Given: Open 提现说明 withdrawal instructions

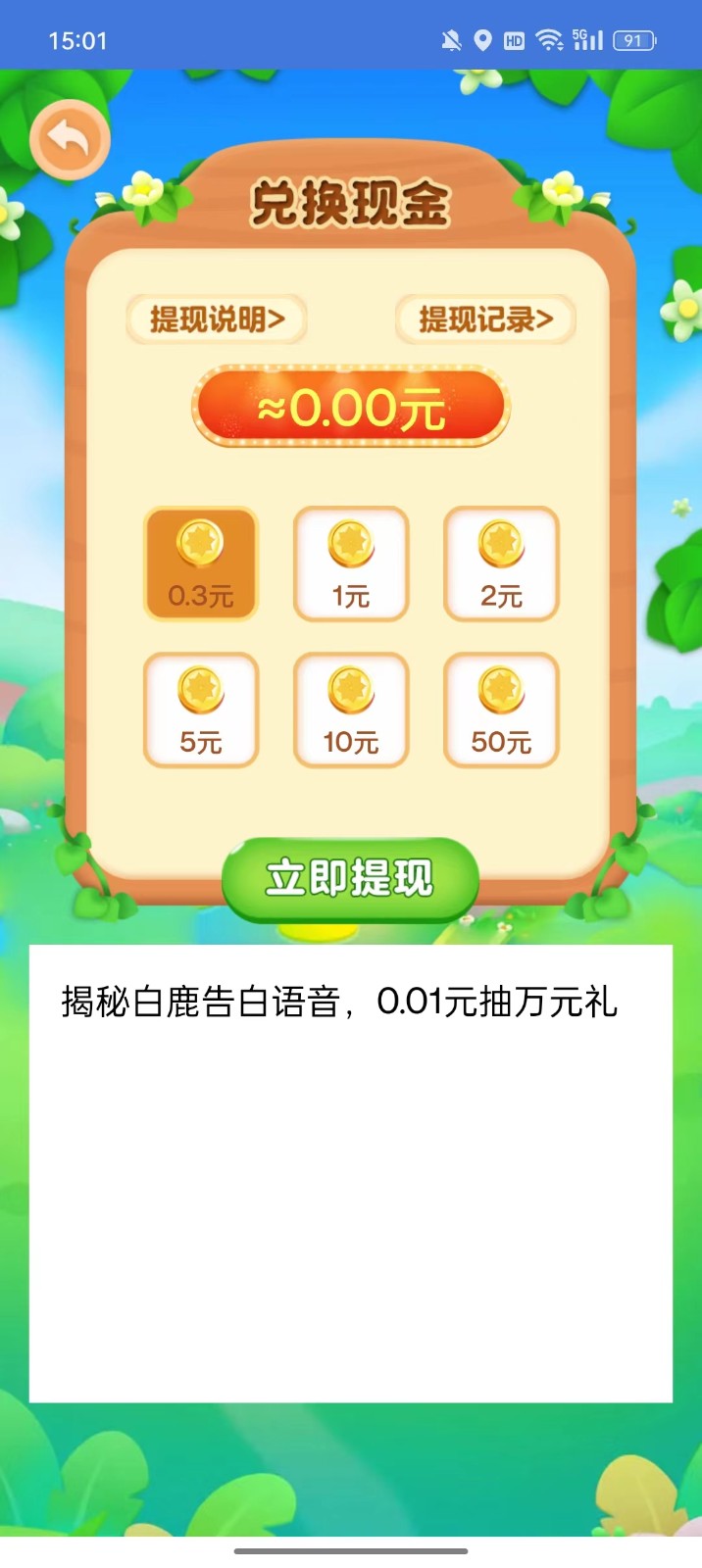Looking at the screenshot, I should [217, 319].
